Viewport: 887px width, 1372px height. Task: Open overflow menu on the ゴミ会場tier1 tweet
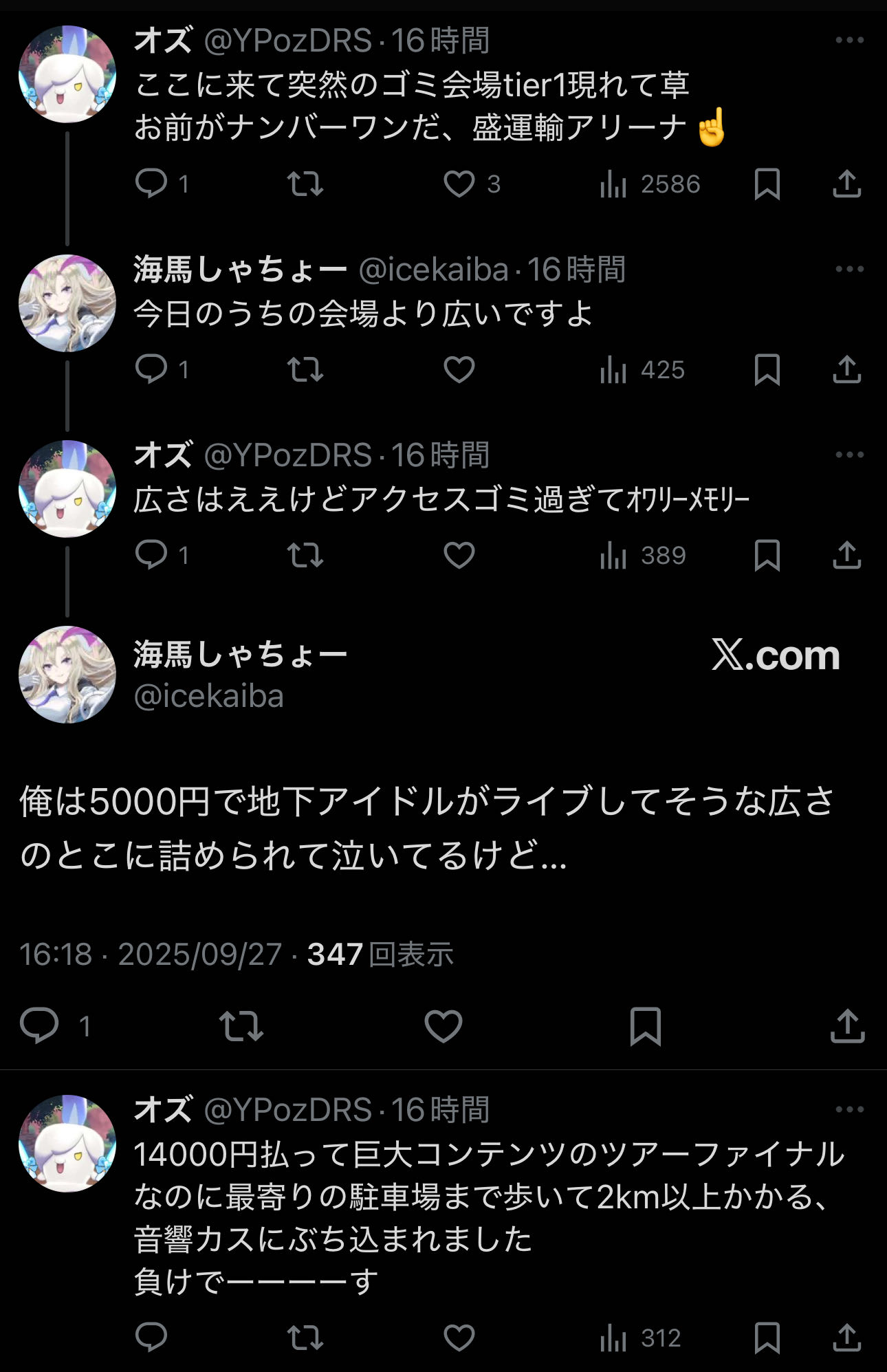(x=849, y=41)
